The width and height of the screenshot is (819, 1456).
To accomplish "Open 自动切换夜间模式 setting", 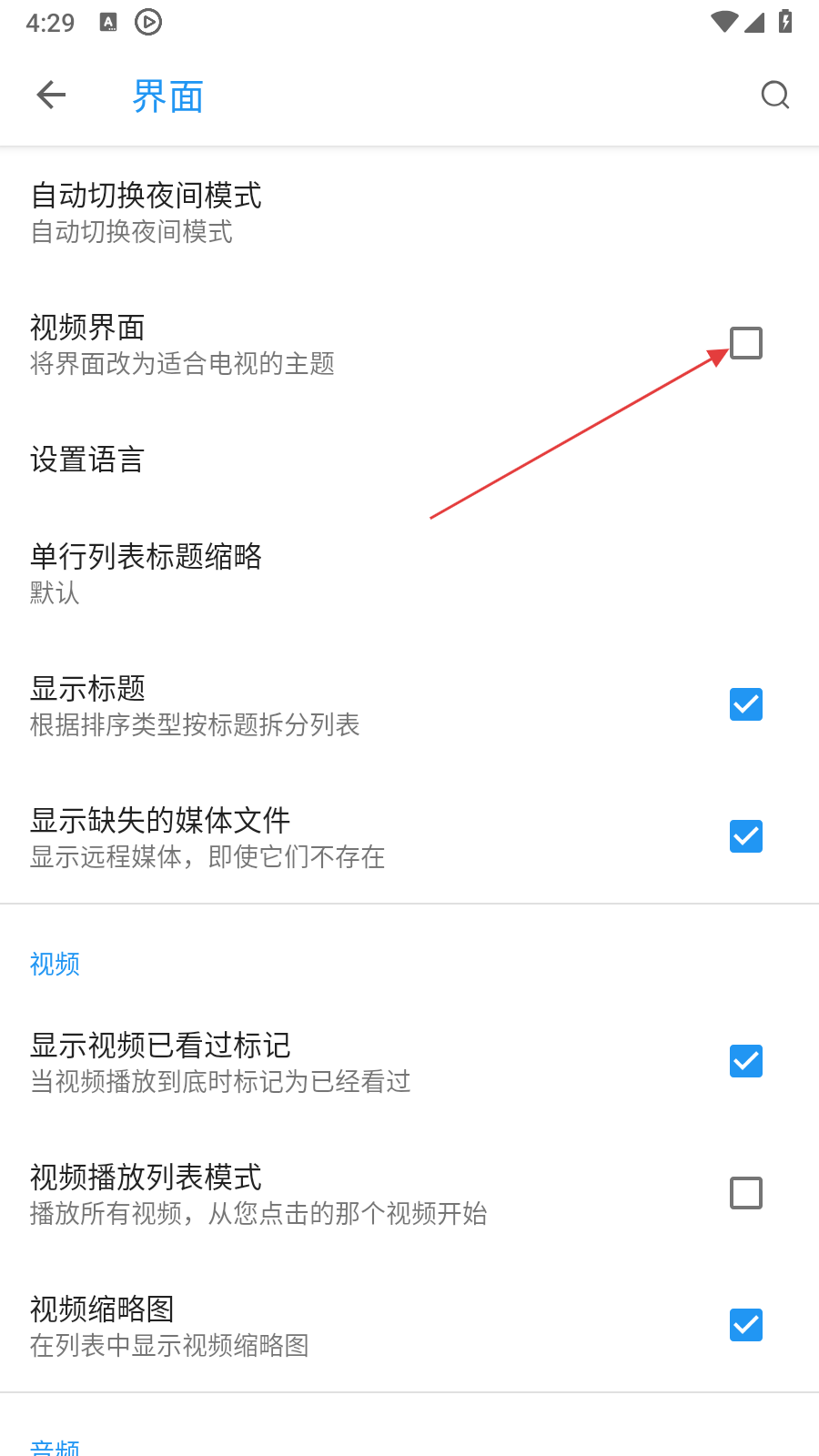I will (x=146, y=212).
